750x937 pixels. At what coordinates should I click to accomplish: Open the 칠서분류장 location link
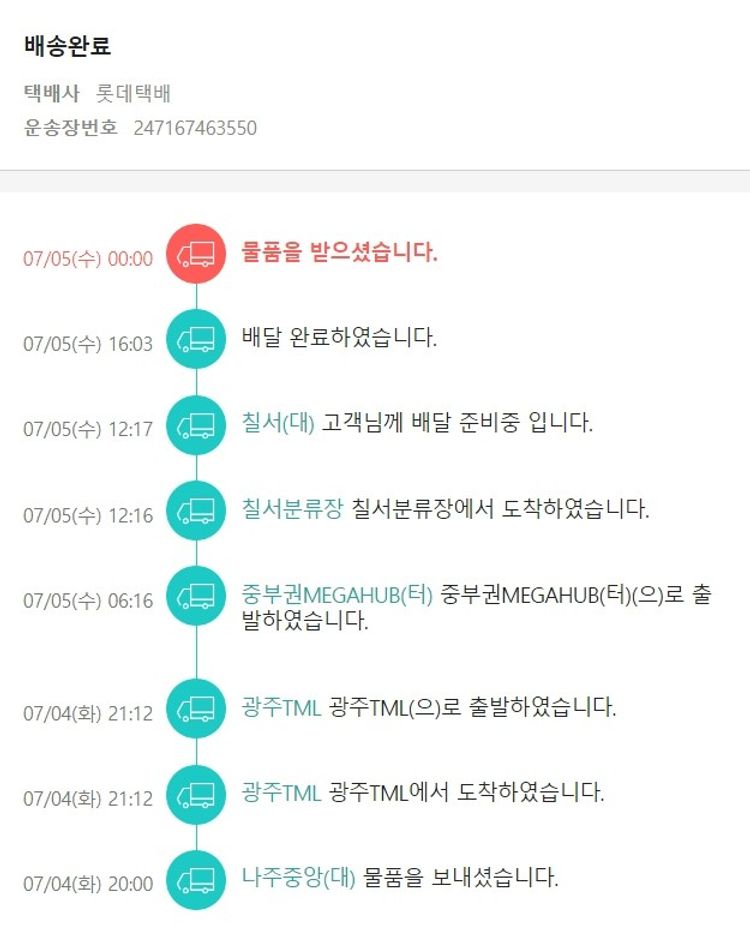[x=292, y=509]
